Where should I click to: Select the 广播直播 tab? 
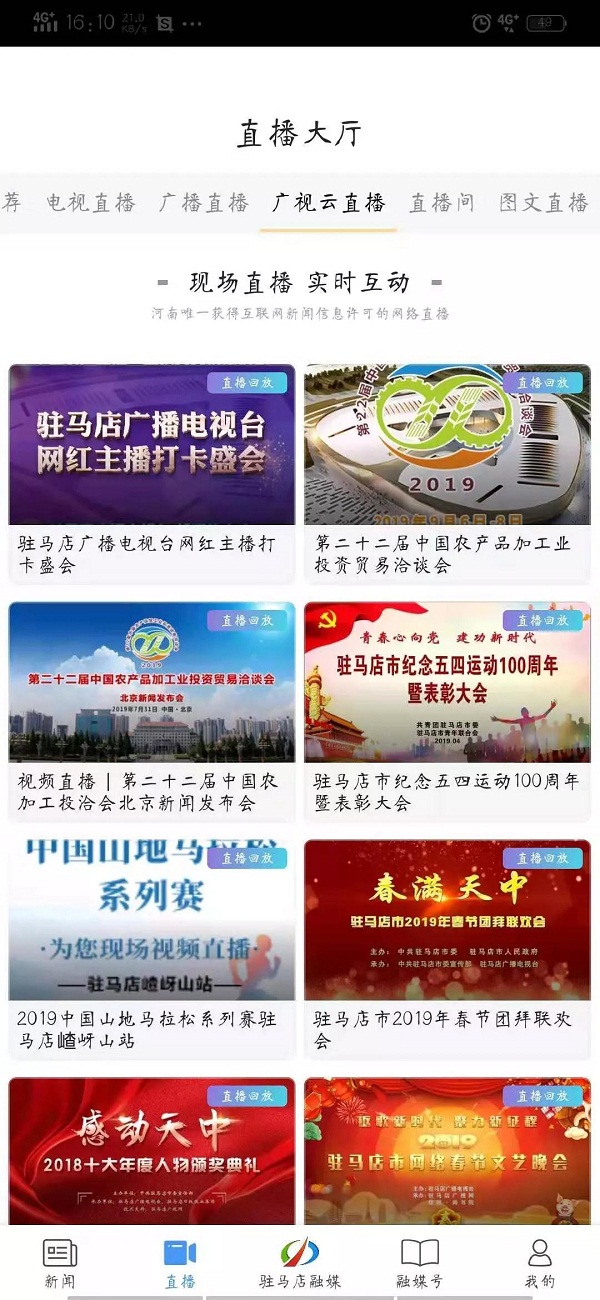tap(204, 203)
